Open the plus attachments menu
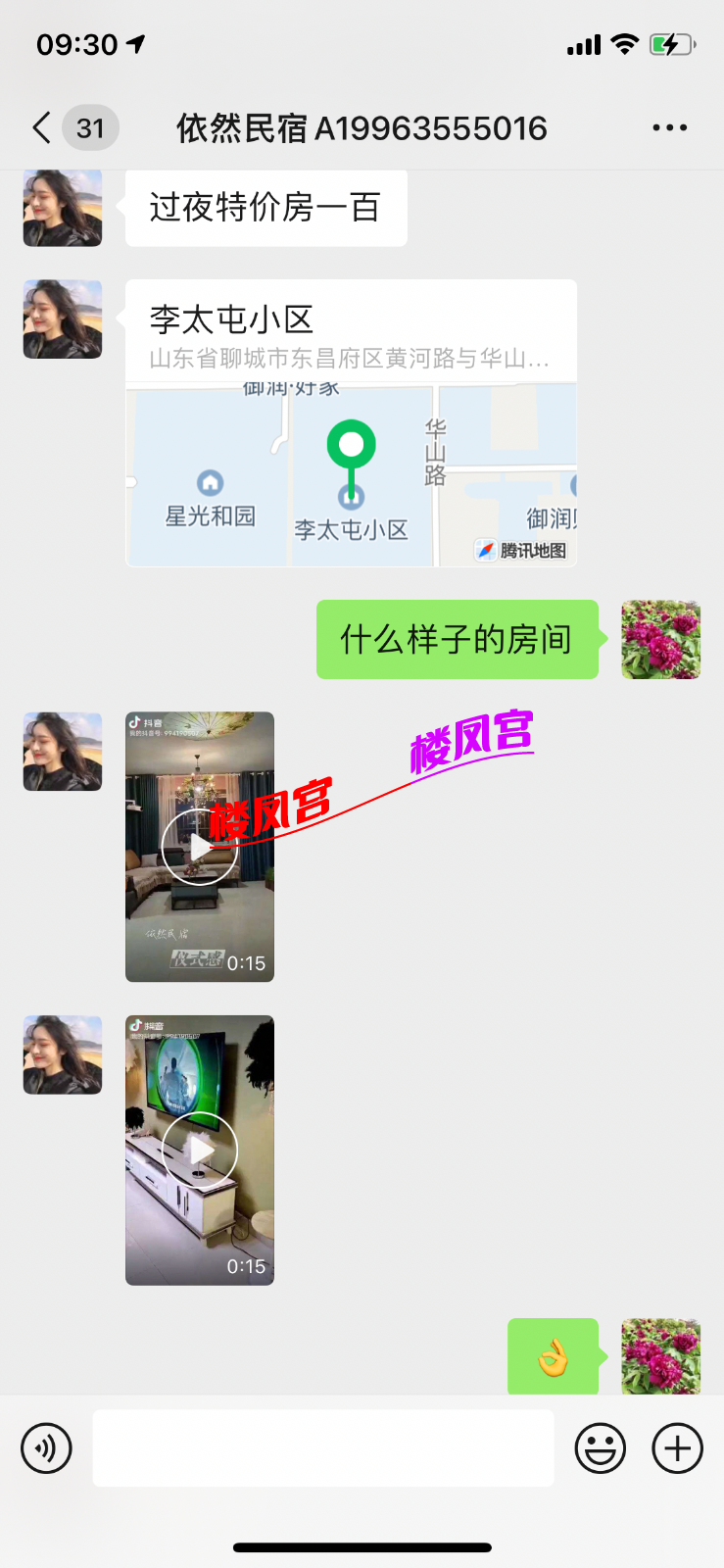The width and height of the screenshot is (724, 1568). (677, 1448)
